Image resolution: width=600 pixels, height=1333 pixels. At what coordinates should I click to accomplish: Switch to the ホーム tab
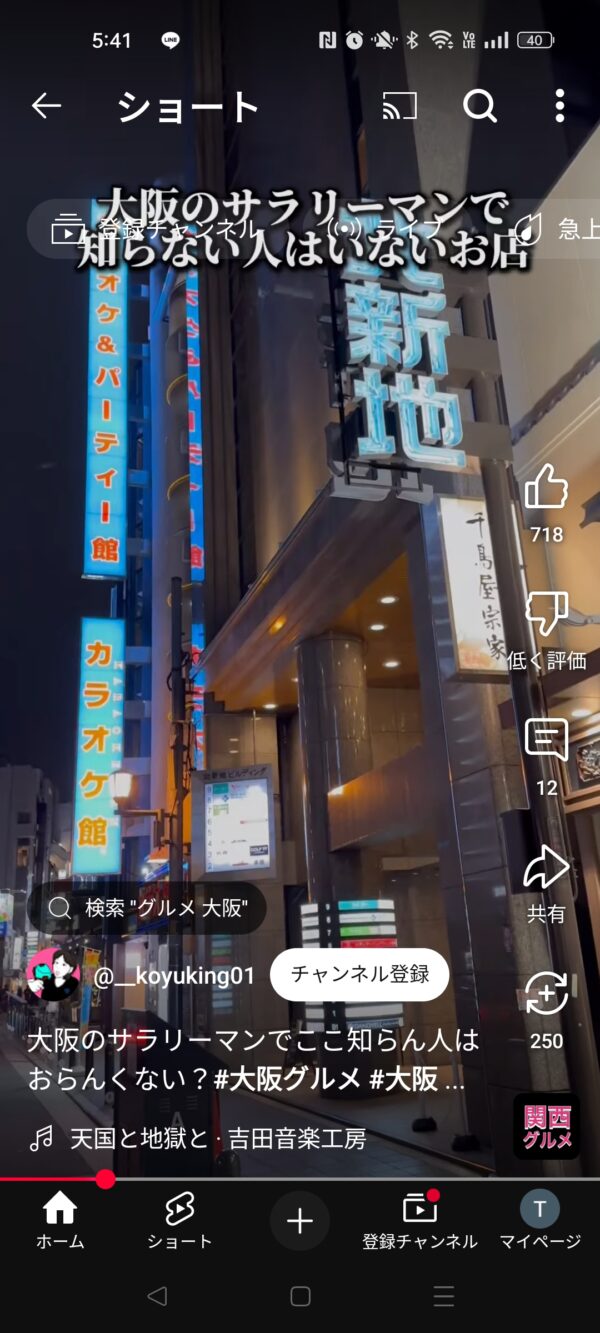(x=60, y=1221)
